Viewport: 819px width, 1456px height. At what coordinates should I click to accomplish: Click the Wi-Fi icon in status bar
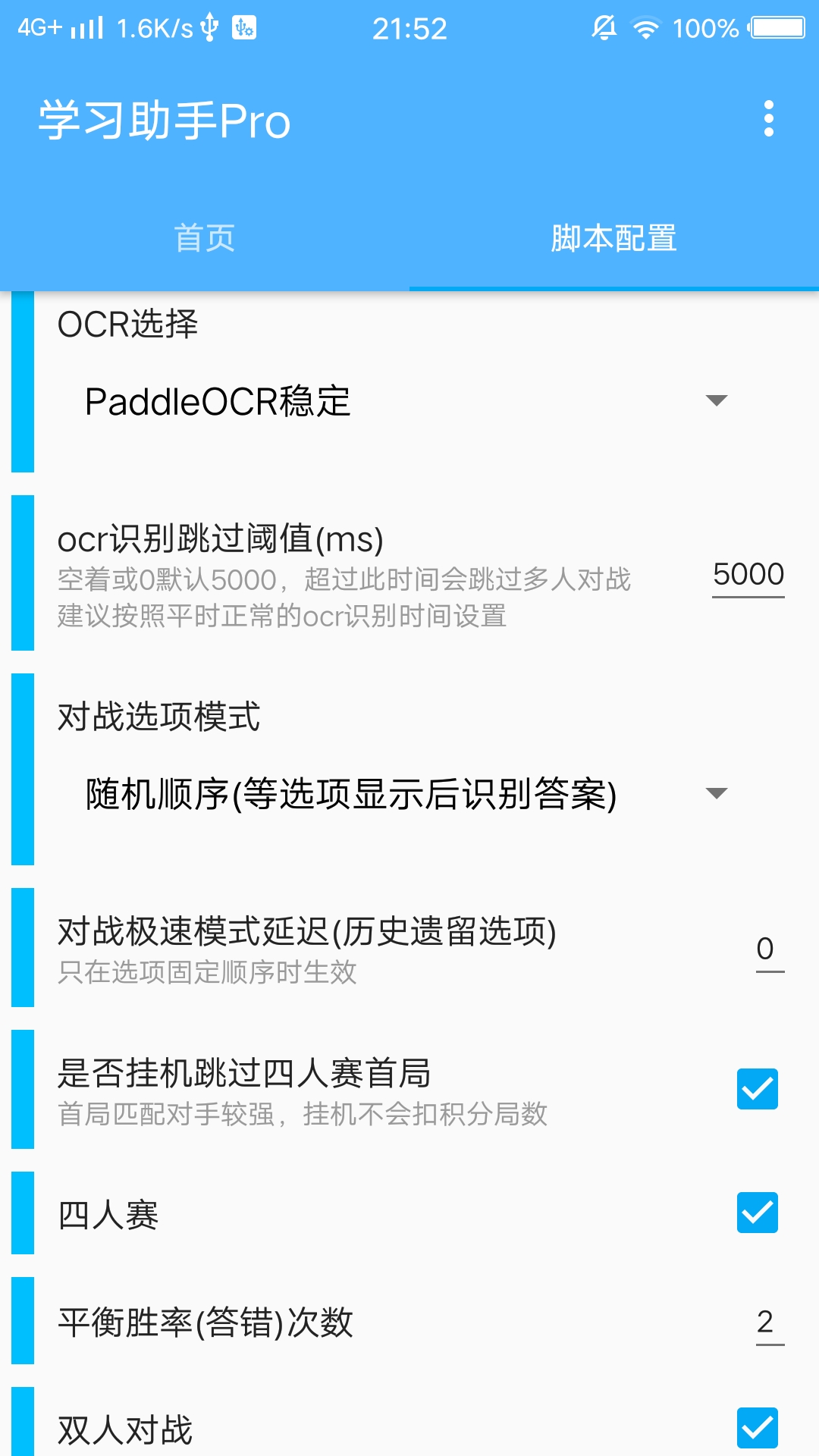pos(644,27)
